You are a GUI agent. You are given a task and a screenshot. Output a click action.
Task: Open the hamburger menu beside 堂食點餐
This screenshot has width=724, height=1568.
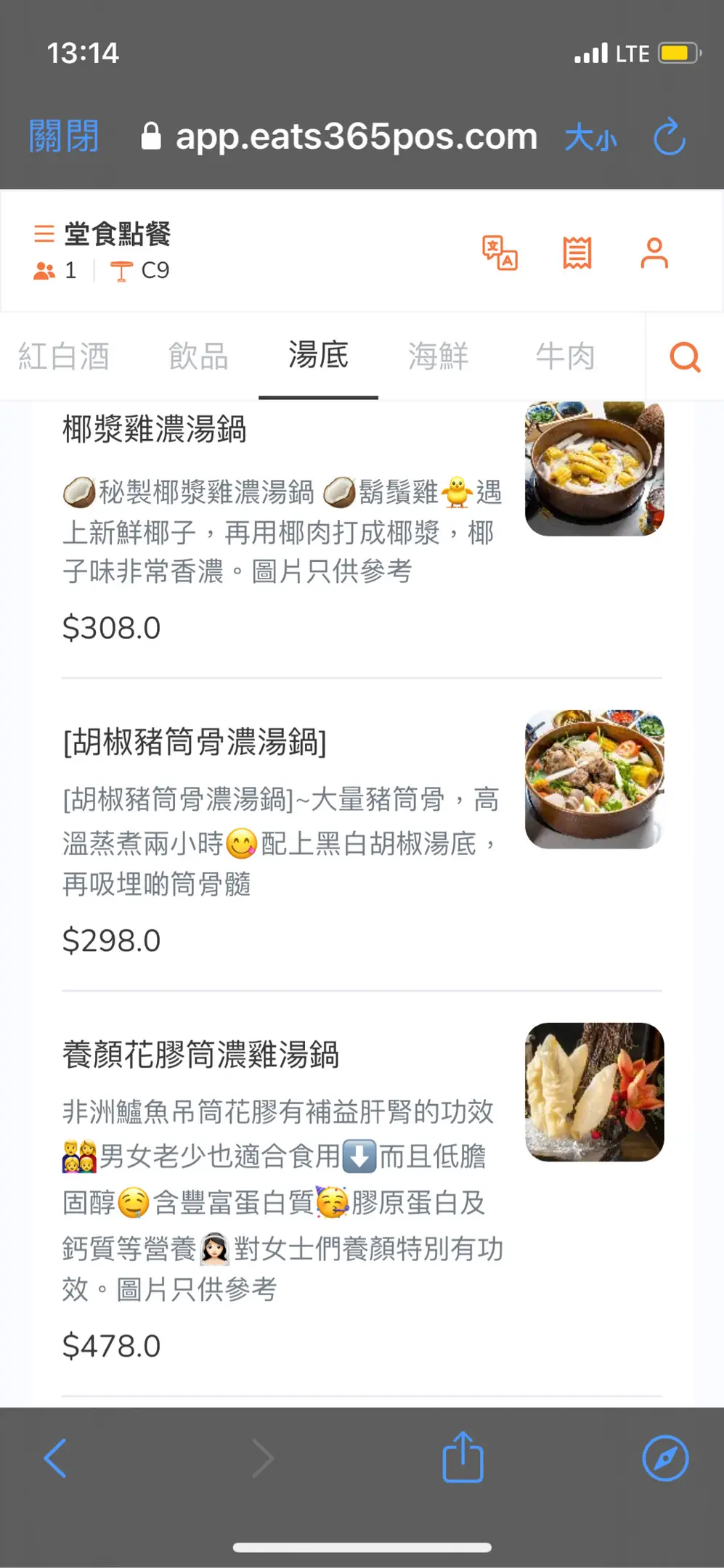tap(44, 234)
